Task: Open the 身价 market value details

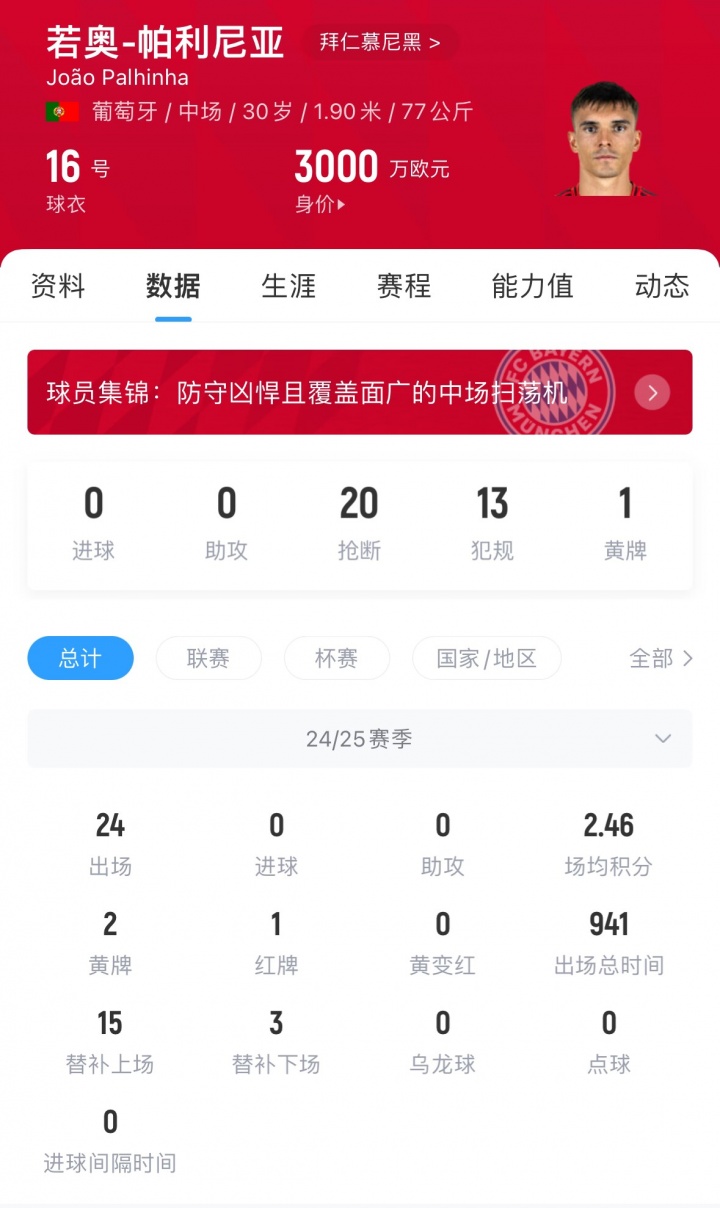Action: (x=320, y=204)
